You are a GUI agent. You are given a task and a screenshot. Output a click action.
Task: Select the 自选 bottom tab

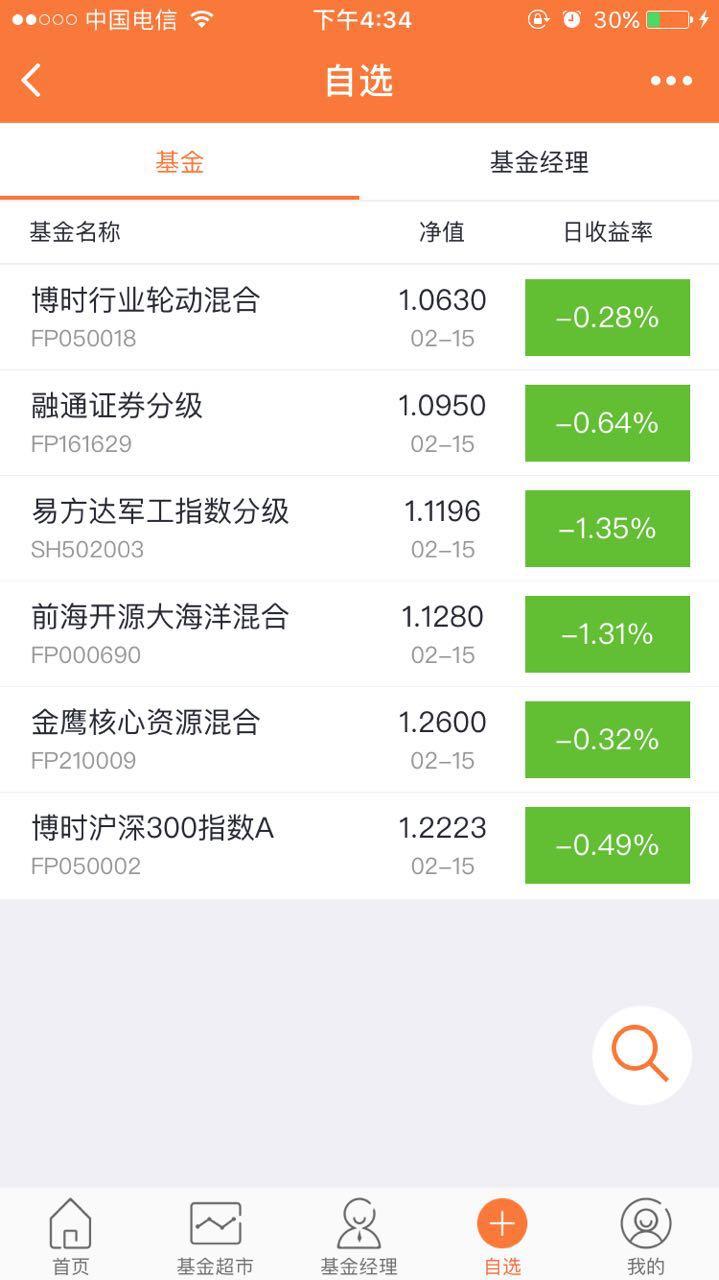pyautogui.click(x=502, y=1237)
